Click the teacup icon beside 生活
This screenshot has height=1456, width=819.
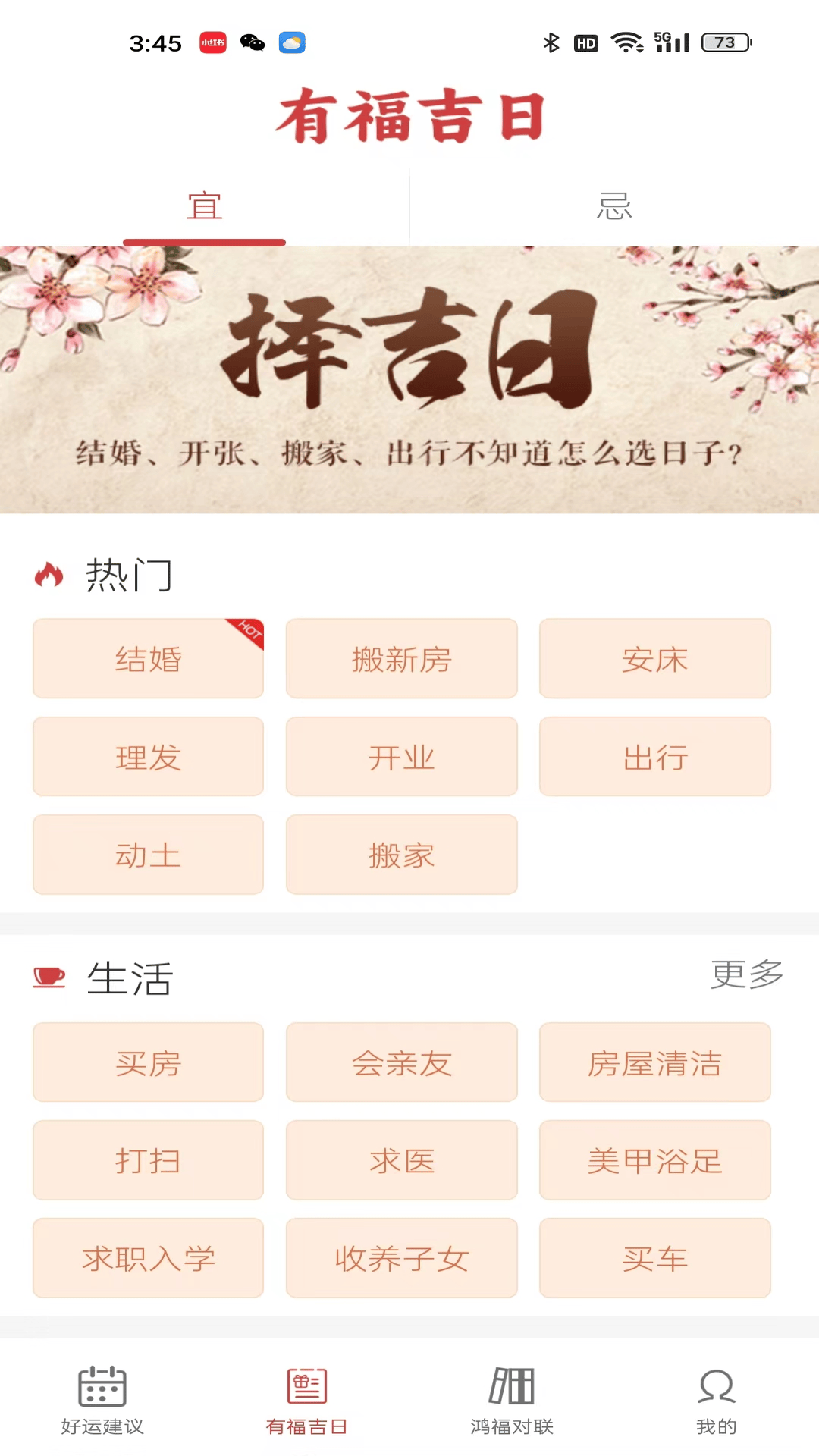pos(49,977)
